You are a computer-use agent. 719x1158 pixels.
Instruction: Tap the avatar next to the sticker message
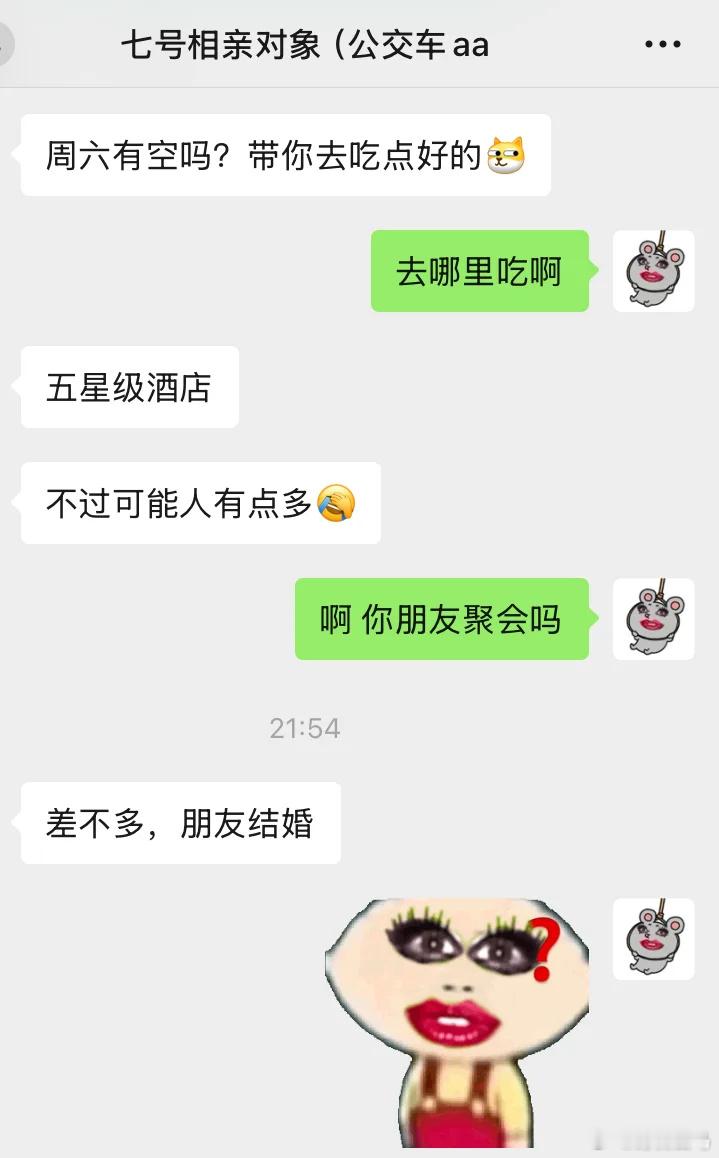[653, 938]
